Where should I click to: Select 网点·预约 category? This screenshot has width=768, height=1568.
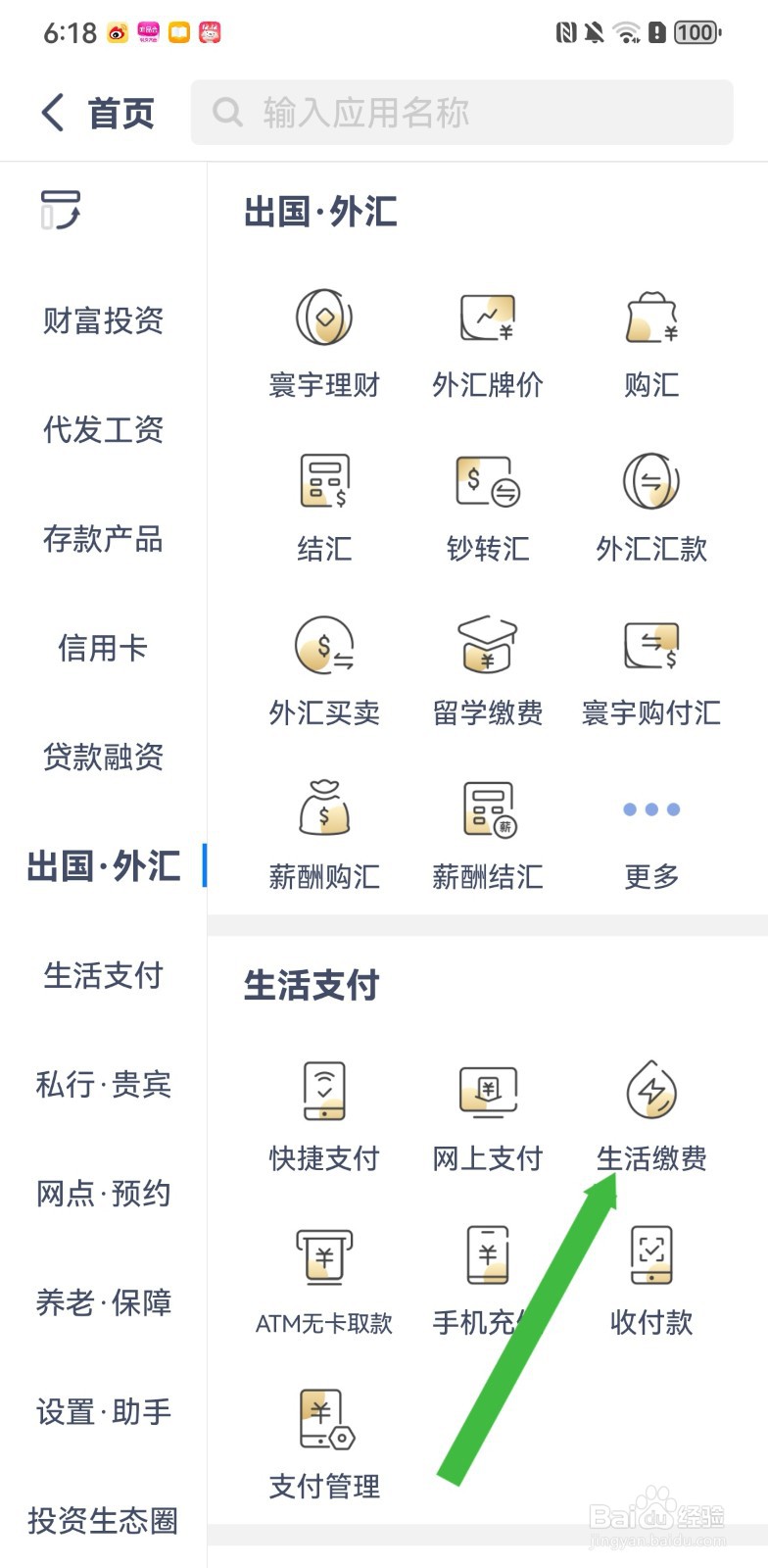[103, 1194]
